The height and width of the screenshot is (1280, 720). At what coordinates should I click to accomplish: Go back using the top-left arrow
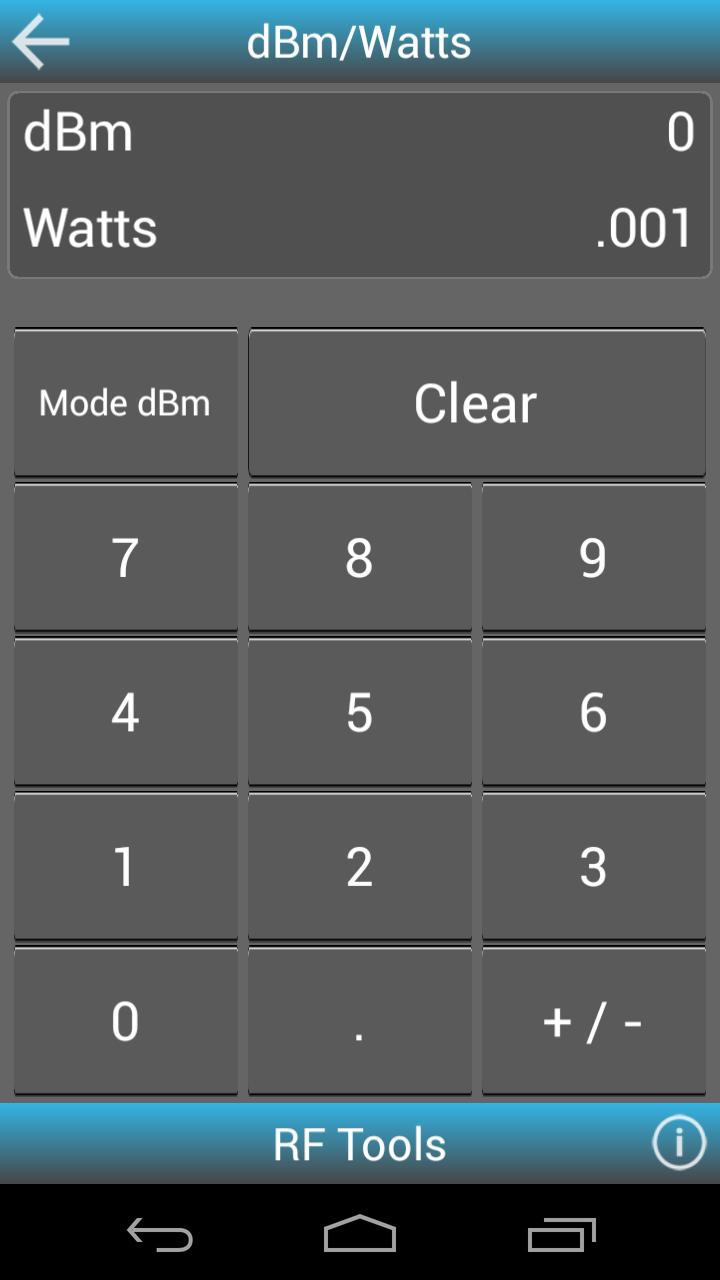tap(41, 42)
